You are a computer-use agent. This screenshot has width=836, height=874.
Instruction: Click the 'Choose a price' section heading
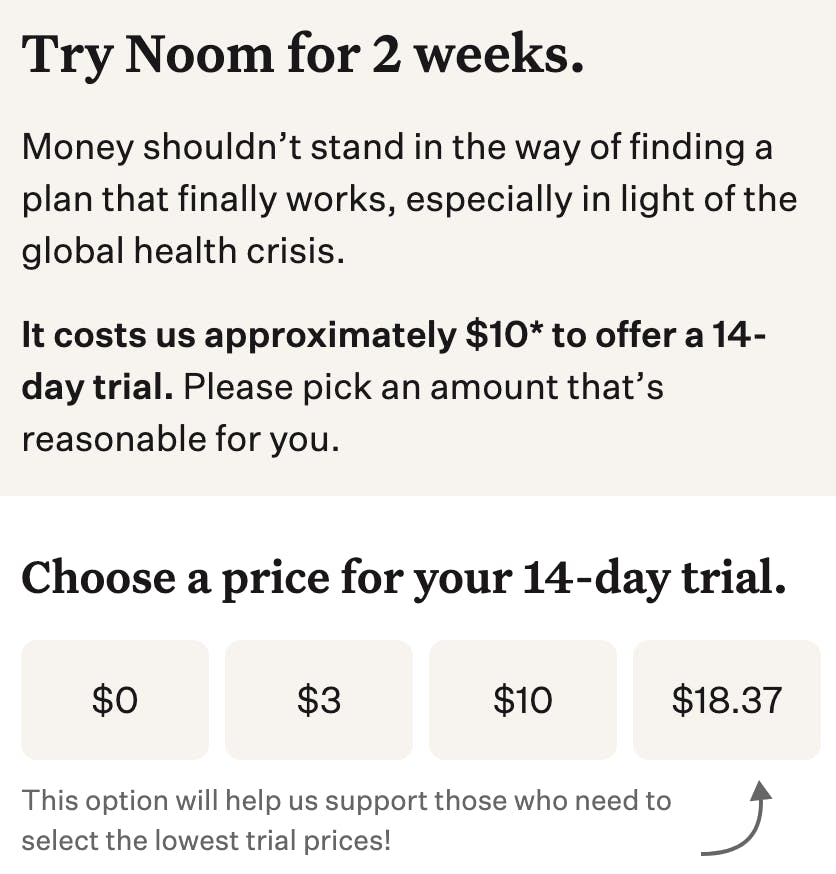click(404, 578)
